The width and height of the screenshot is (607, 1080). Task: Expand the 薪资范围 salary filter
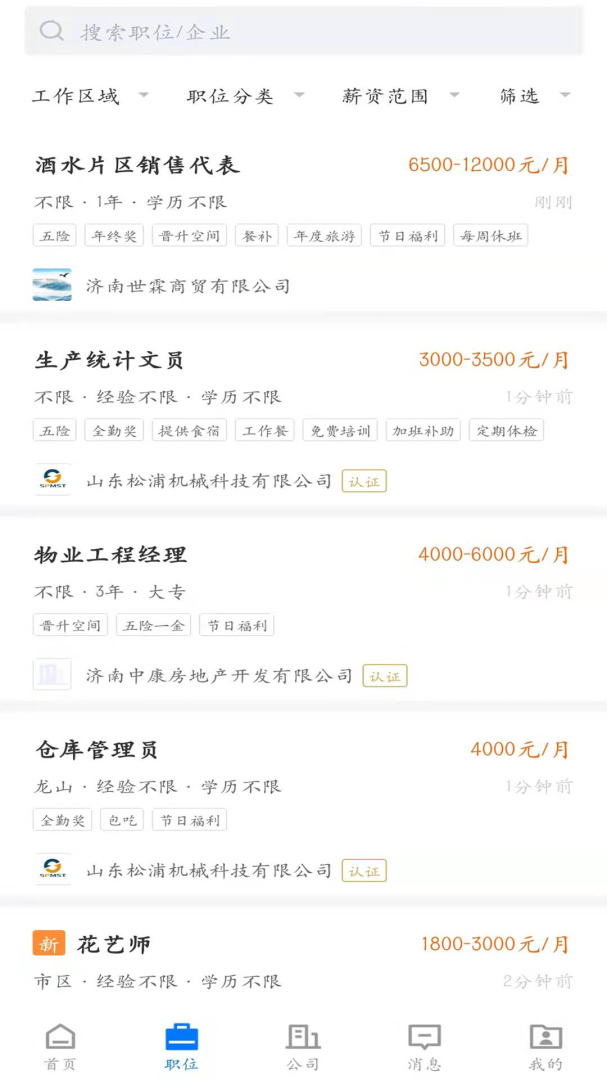400,96
